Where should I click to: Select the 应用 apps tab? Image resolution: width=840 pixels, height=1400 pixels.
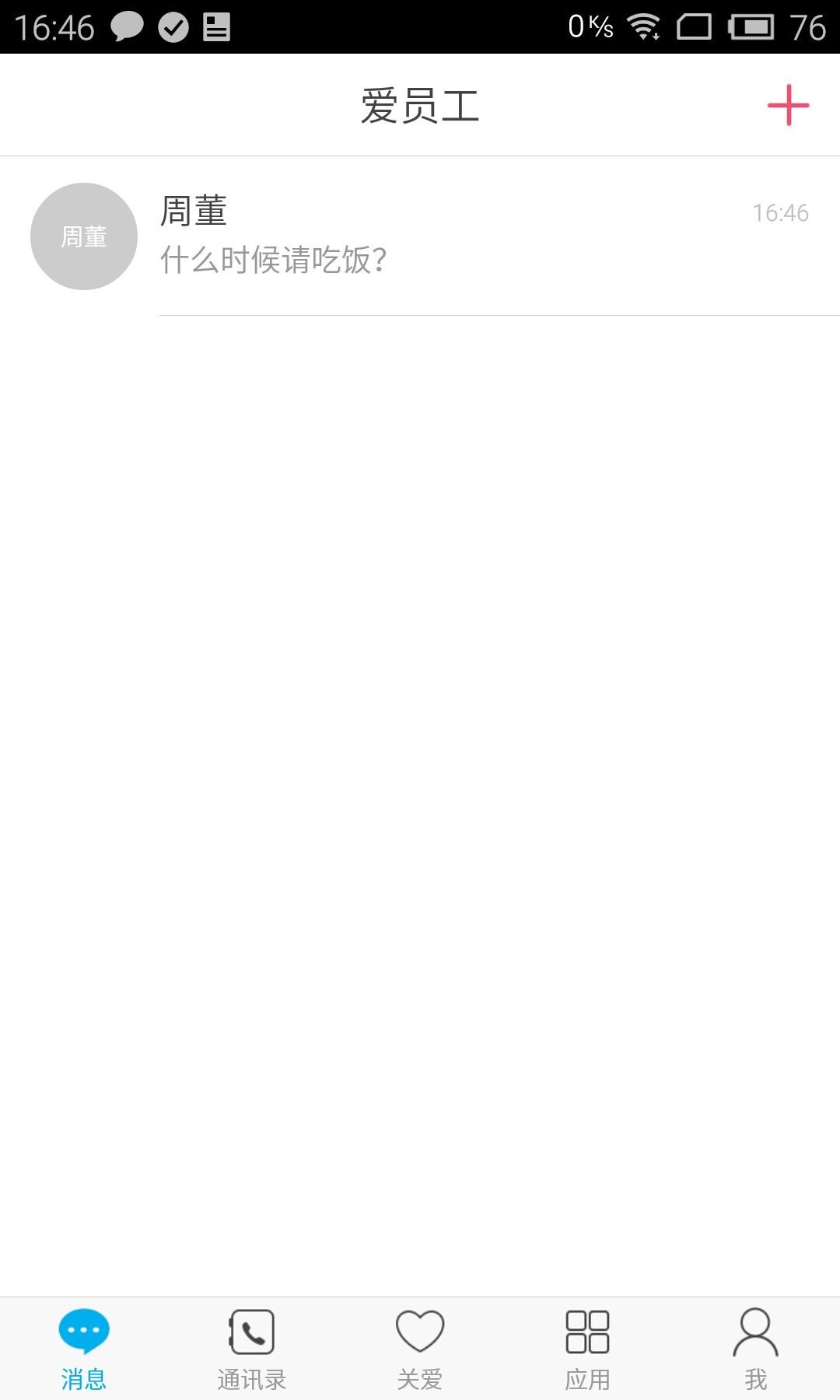[587, 1348]
